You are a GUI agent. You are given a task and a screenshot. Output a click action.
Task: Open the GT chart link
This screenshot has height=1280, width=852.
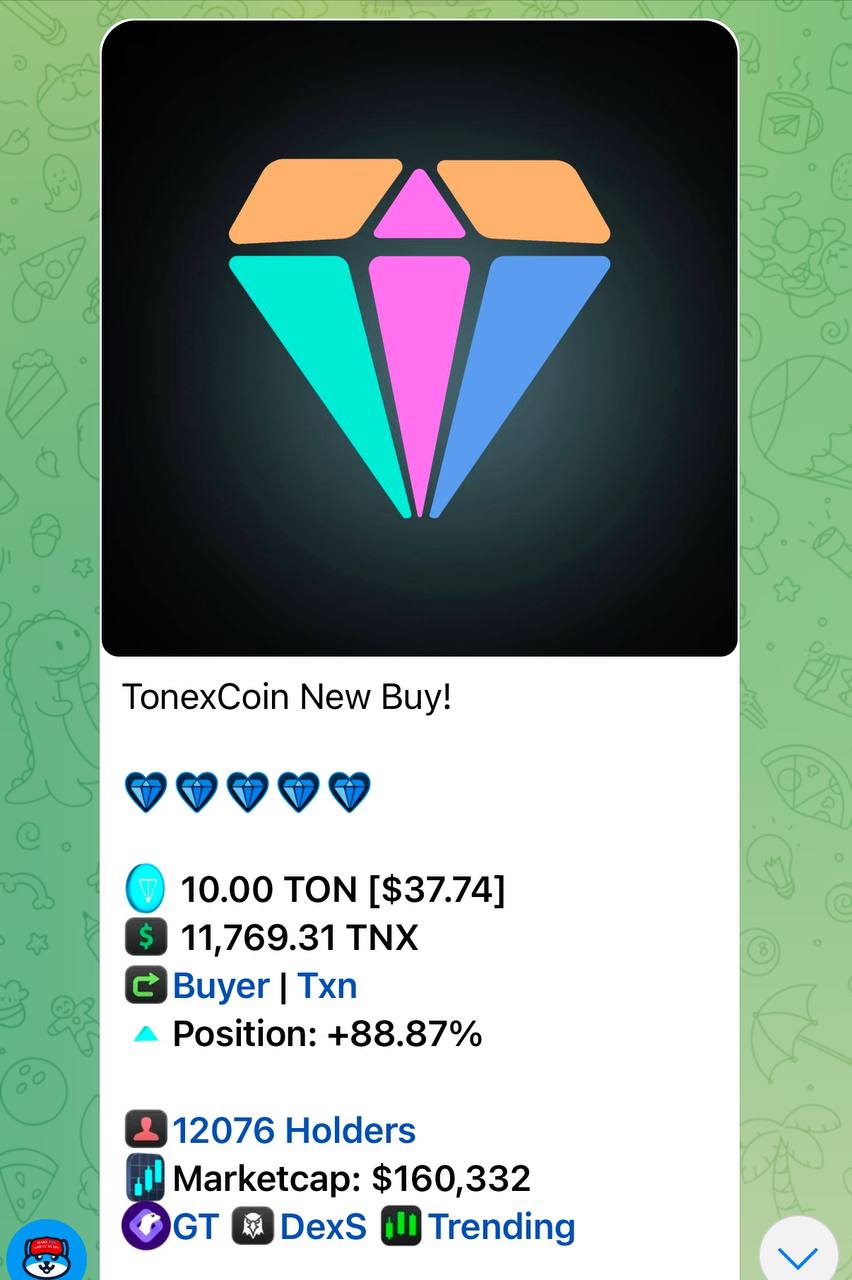point(195,1226)
